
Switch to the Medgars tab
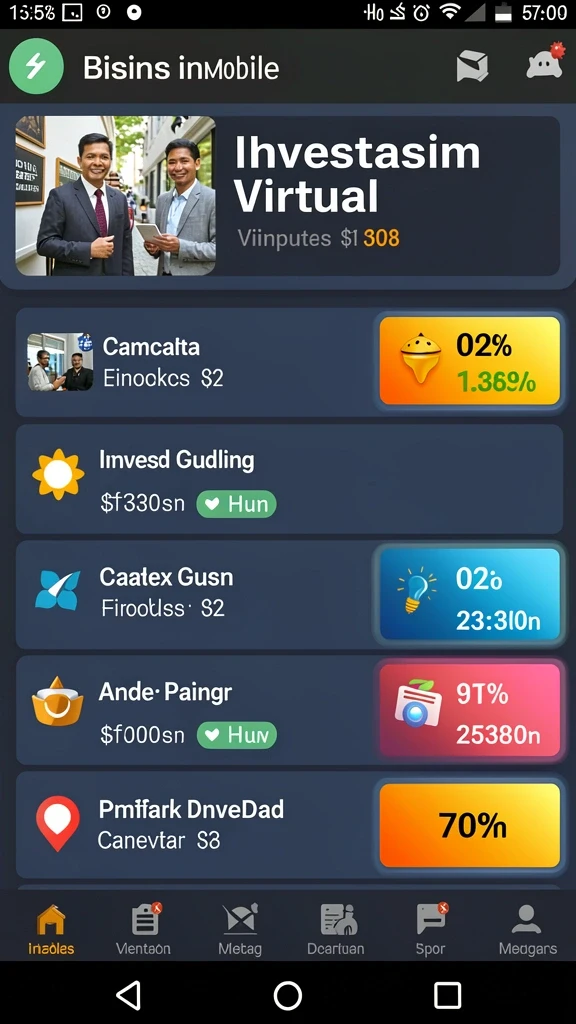(528, 929)
